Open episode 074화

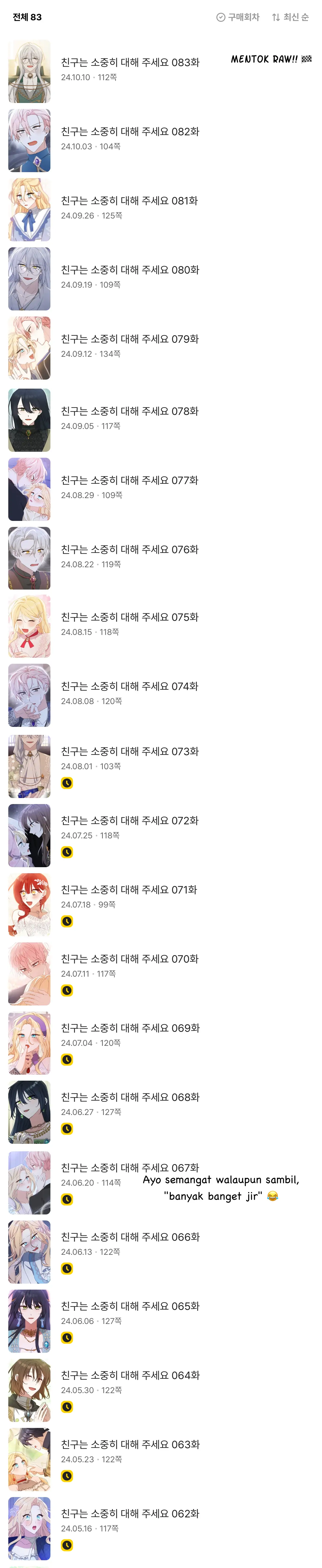(130, 687)
